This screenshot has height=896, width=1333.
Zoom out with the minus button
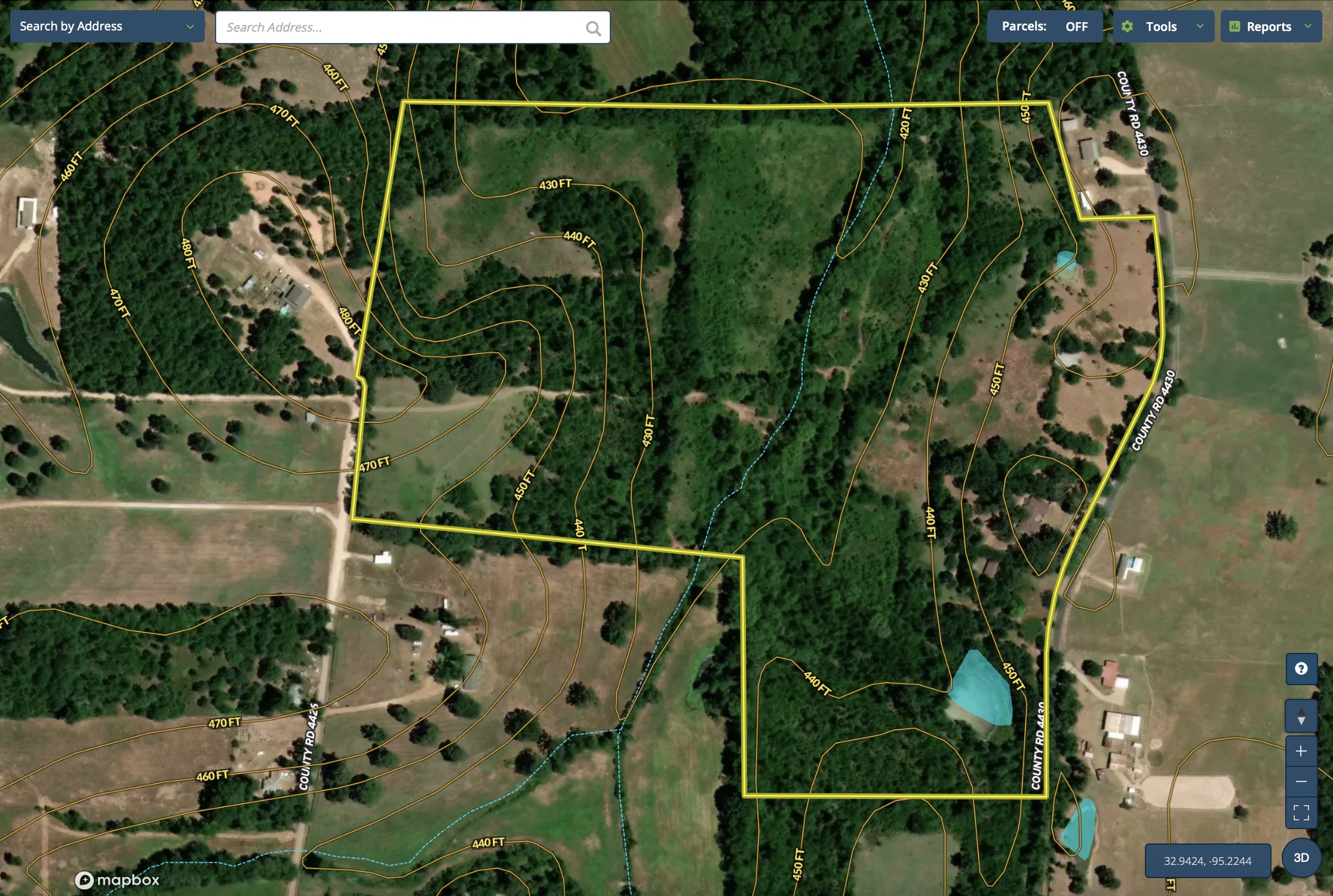(1301, 781)
